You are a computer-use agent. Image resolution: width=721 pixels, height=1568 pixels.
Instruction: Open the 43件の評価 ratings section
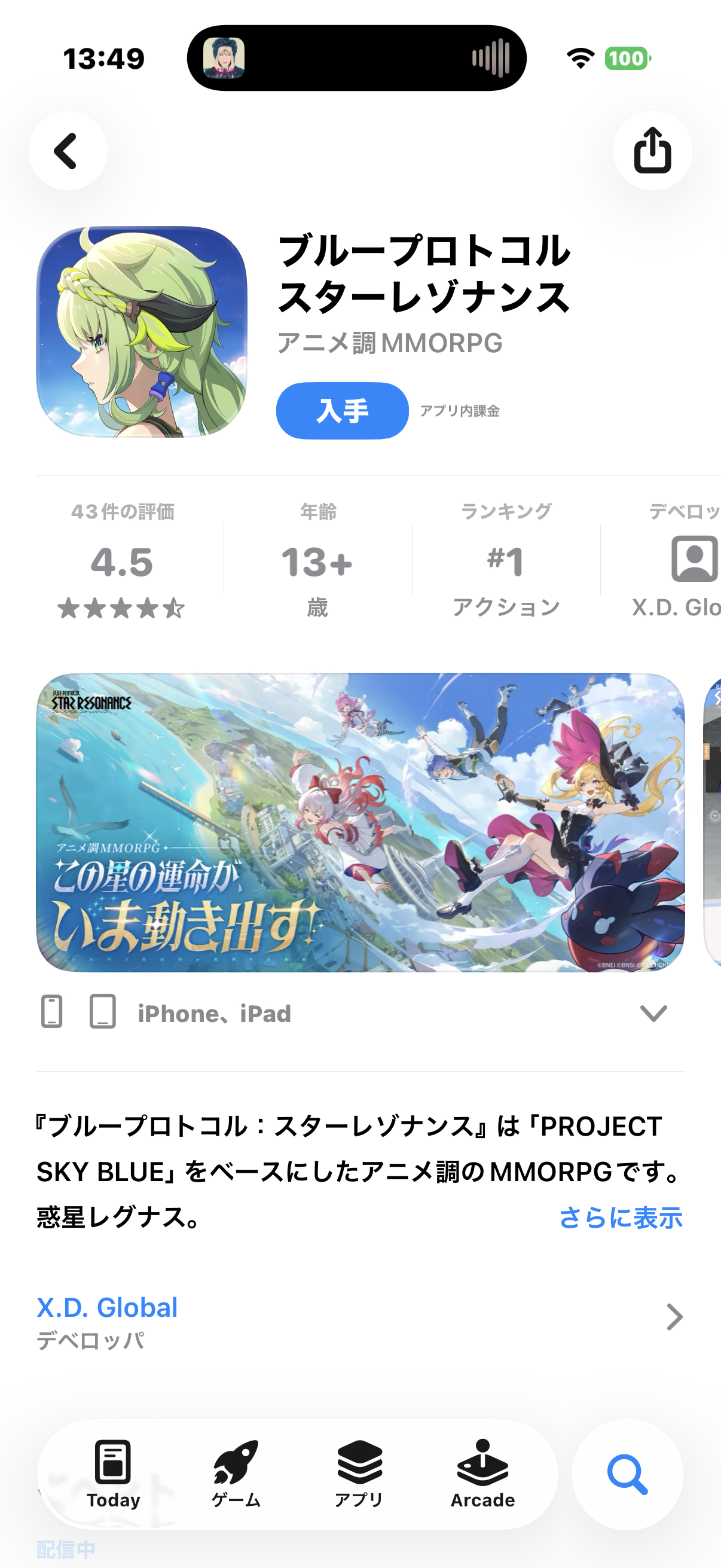pos(123,561)
